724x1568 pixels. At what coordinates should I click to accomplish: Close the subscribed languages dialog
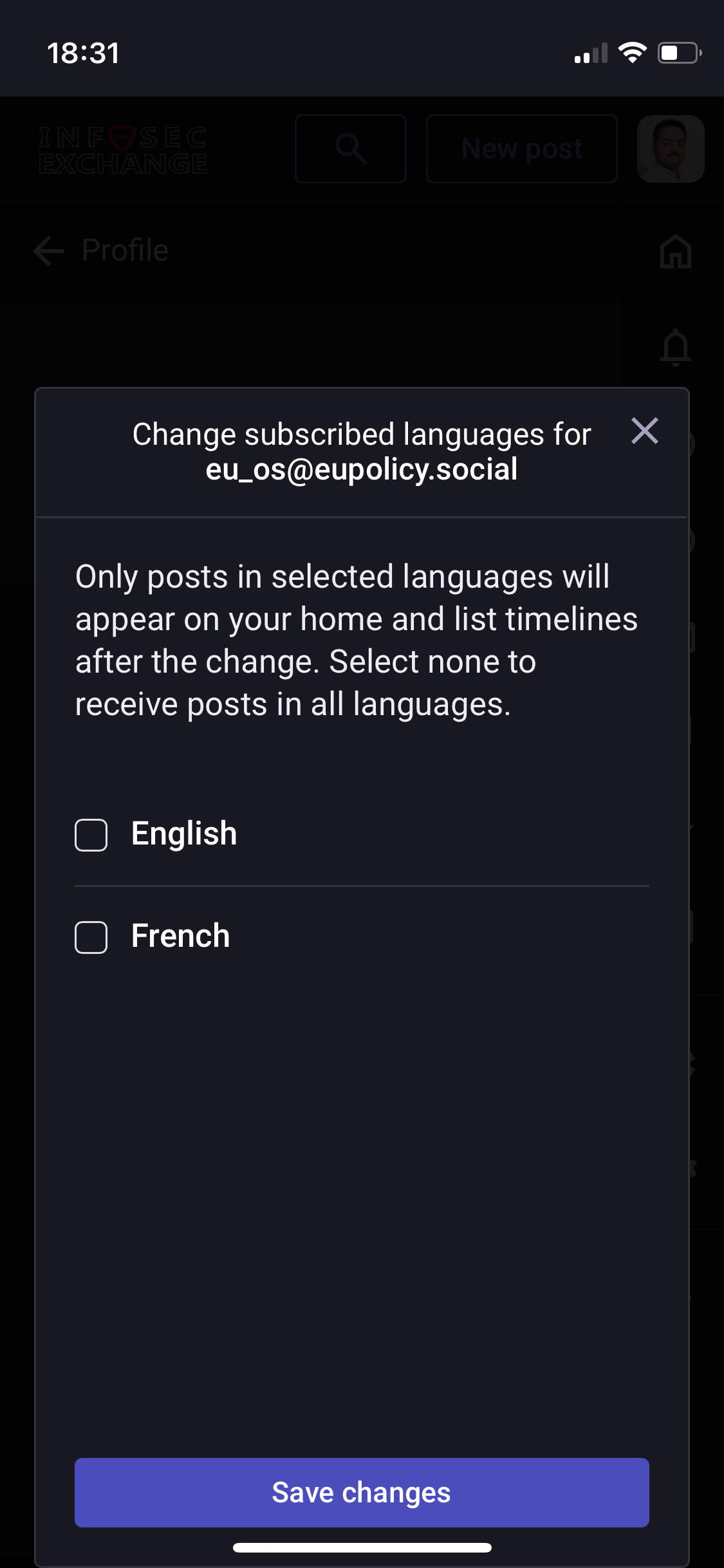(x=644, y=431)
